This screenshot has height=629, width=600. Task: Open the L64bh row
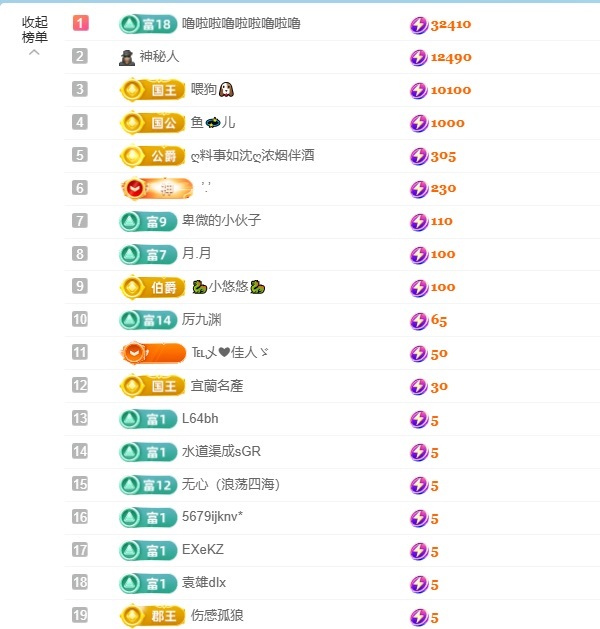pyautogui.click(x=200, y=419)
